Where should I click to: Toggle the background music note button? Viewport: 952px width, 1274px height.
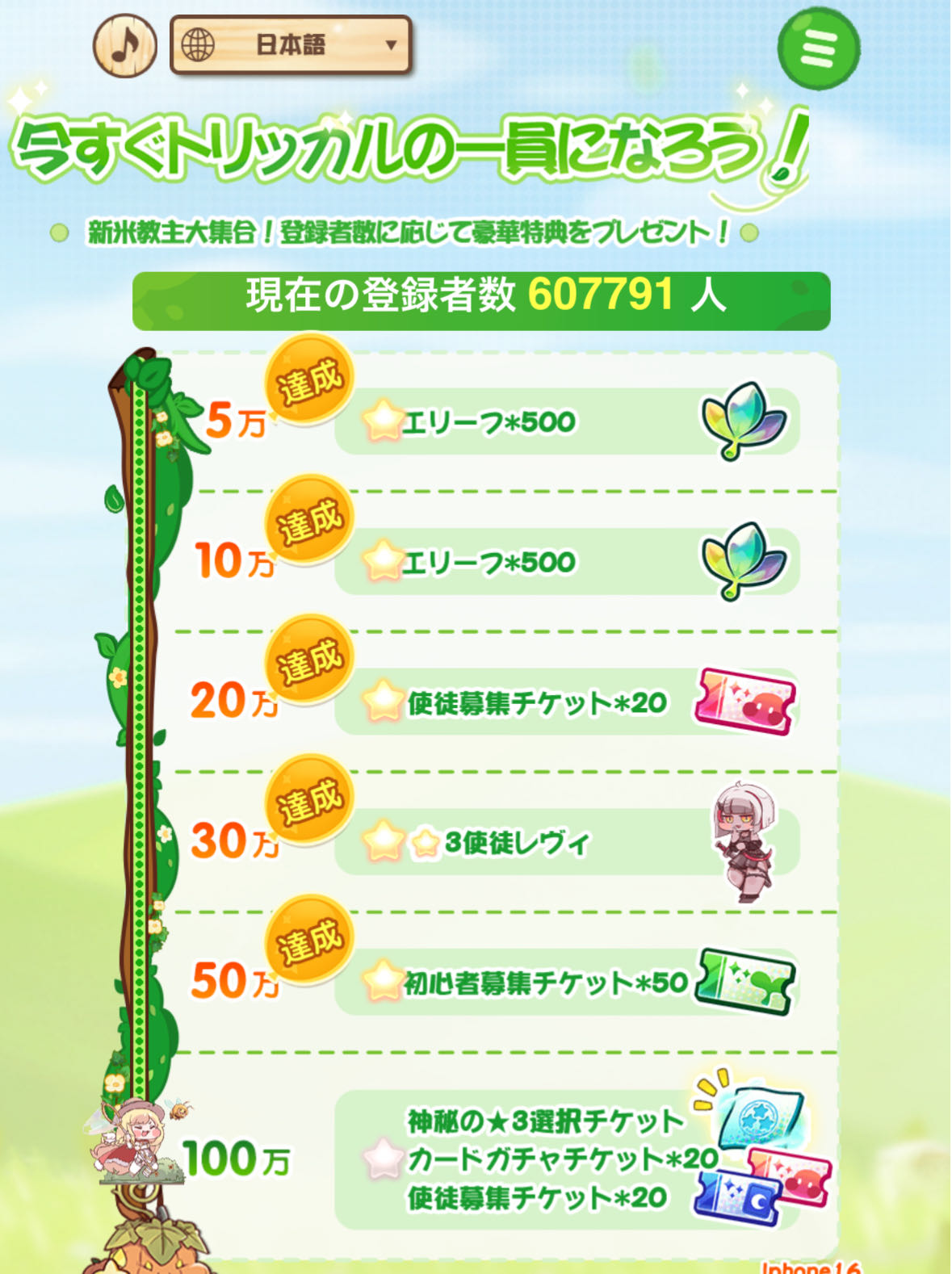[124, 45]
